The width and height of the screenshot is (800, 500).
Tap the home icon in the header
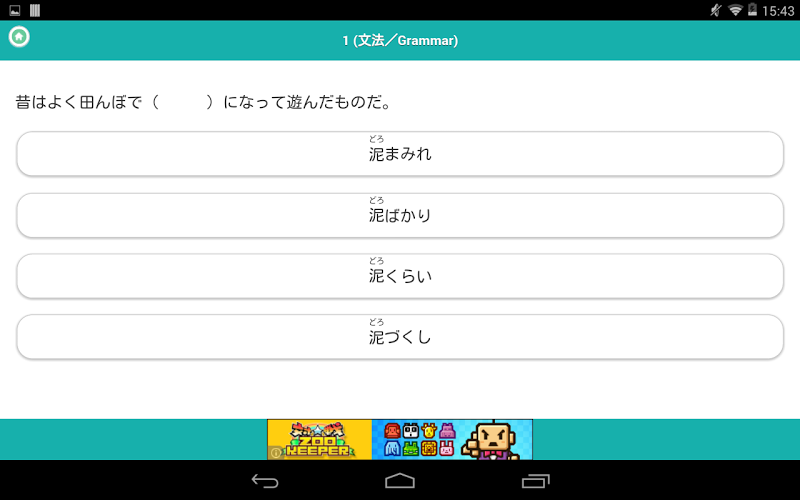point(19,37)
